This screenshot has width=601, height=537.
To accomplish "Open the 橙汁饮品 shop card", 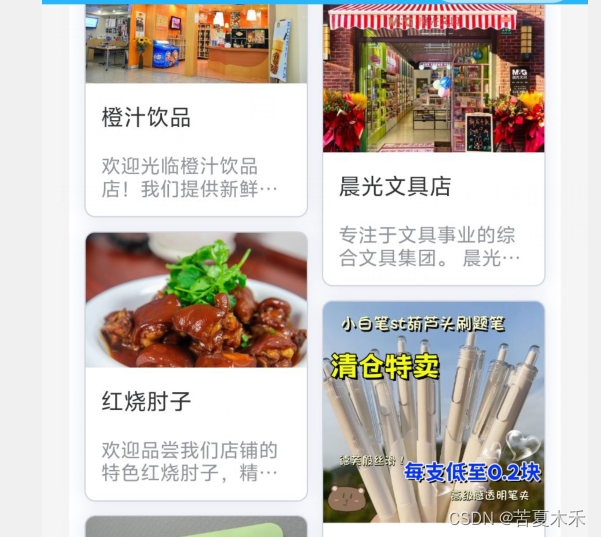I will click(196, 118).
